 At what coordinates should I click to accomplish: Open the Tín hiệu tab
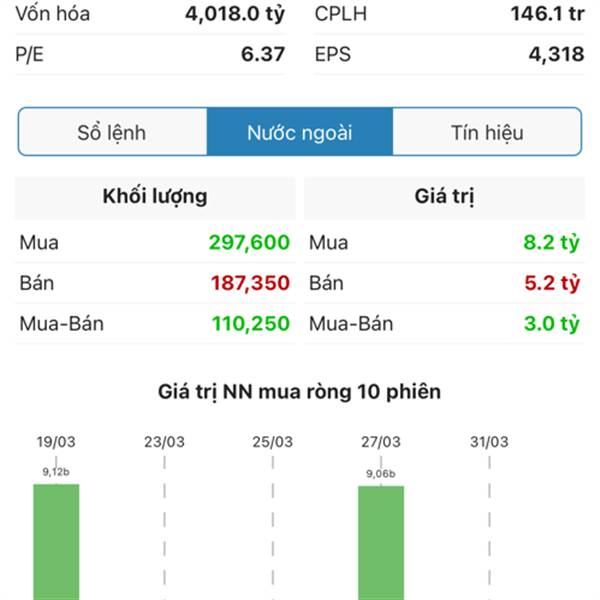pyautogui.click(x=487, y=132)
